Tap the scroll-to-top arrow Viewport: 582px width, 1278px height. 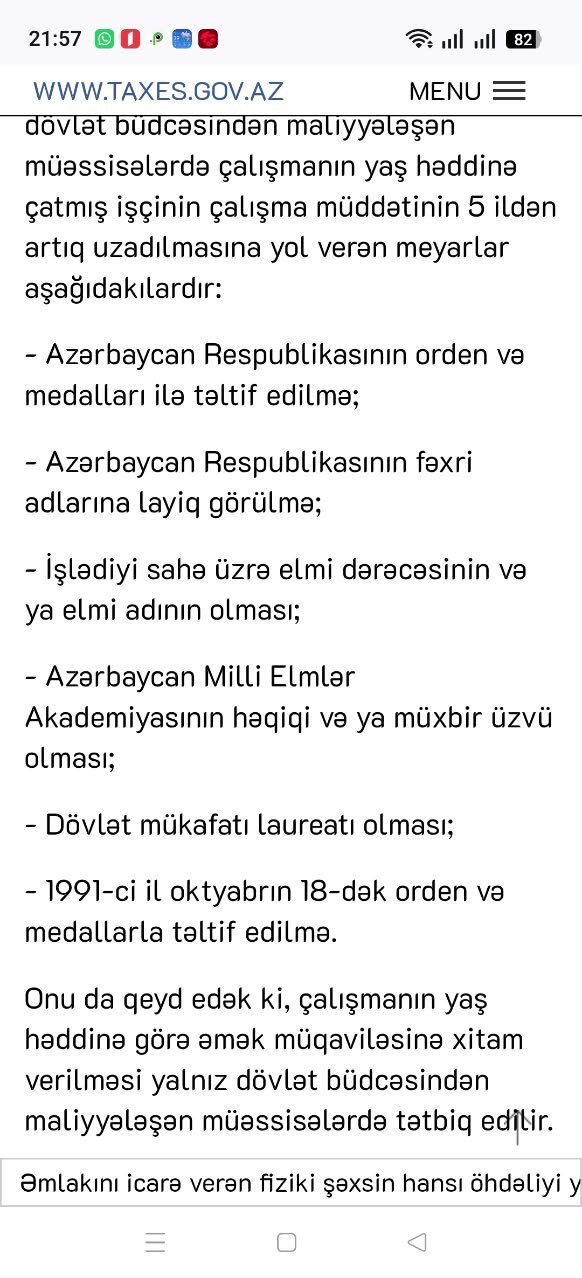click(517, 1126)
